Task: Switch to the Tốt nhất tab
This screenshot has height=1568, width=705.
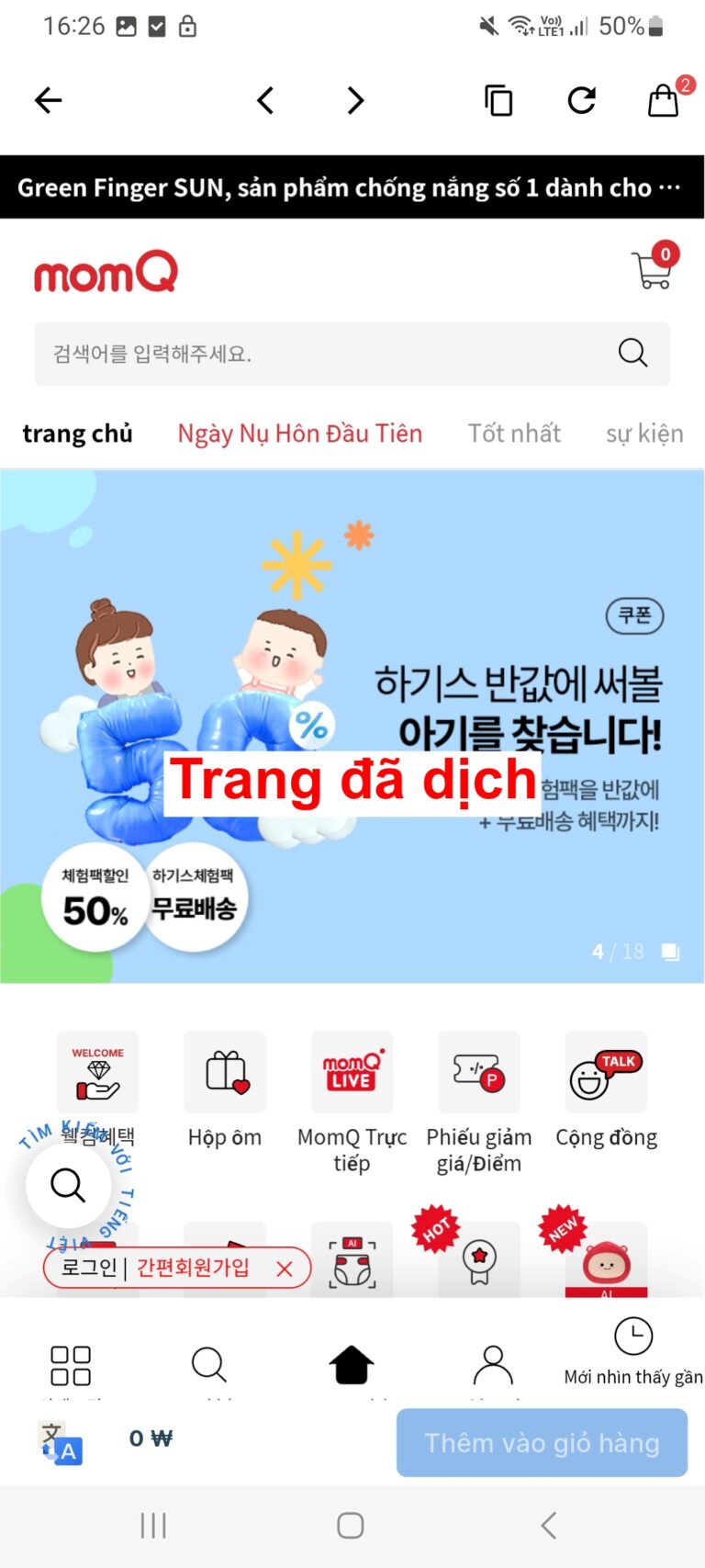Action: click(x=514, y=434)
